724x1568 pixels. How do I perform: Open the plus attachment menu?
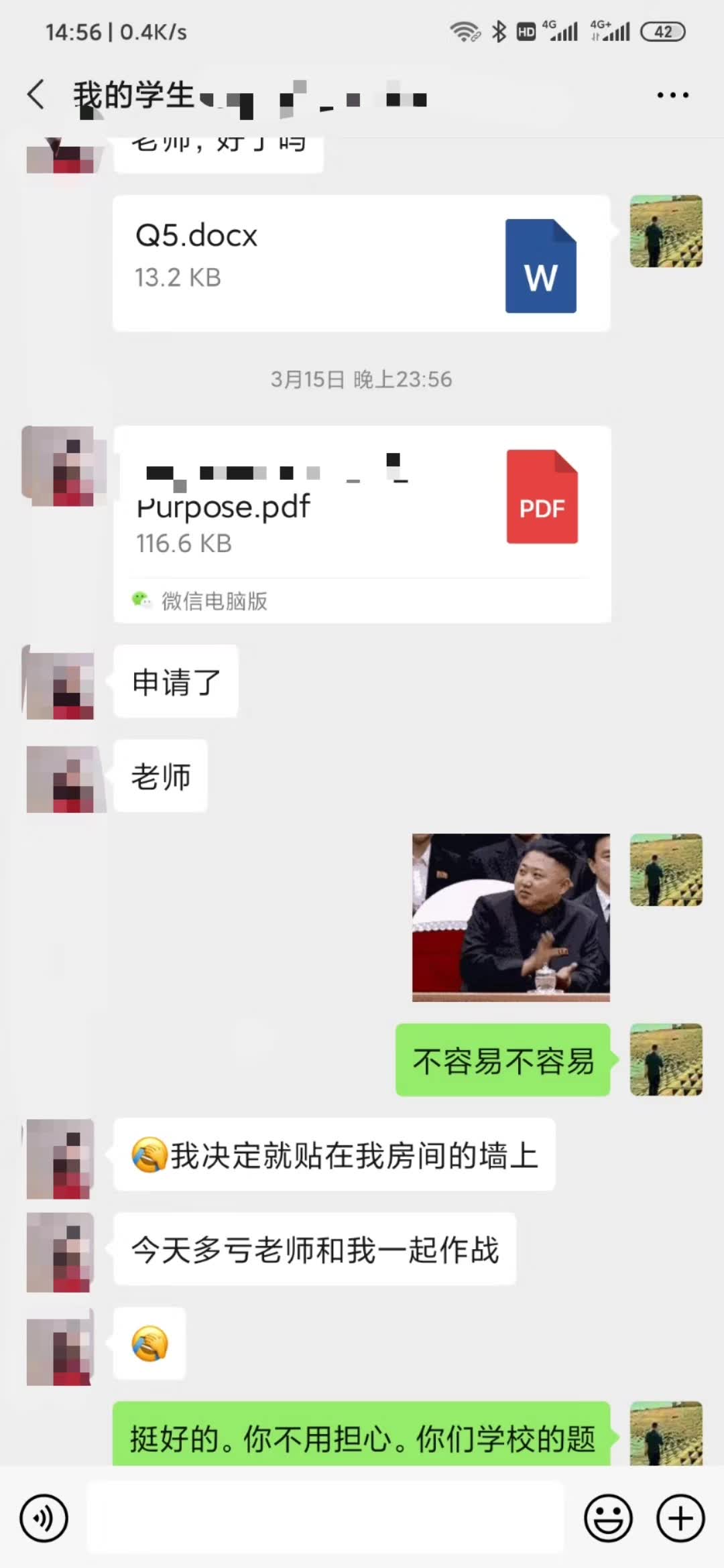[680, 1518]
